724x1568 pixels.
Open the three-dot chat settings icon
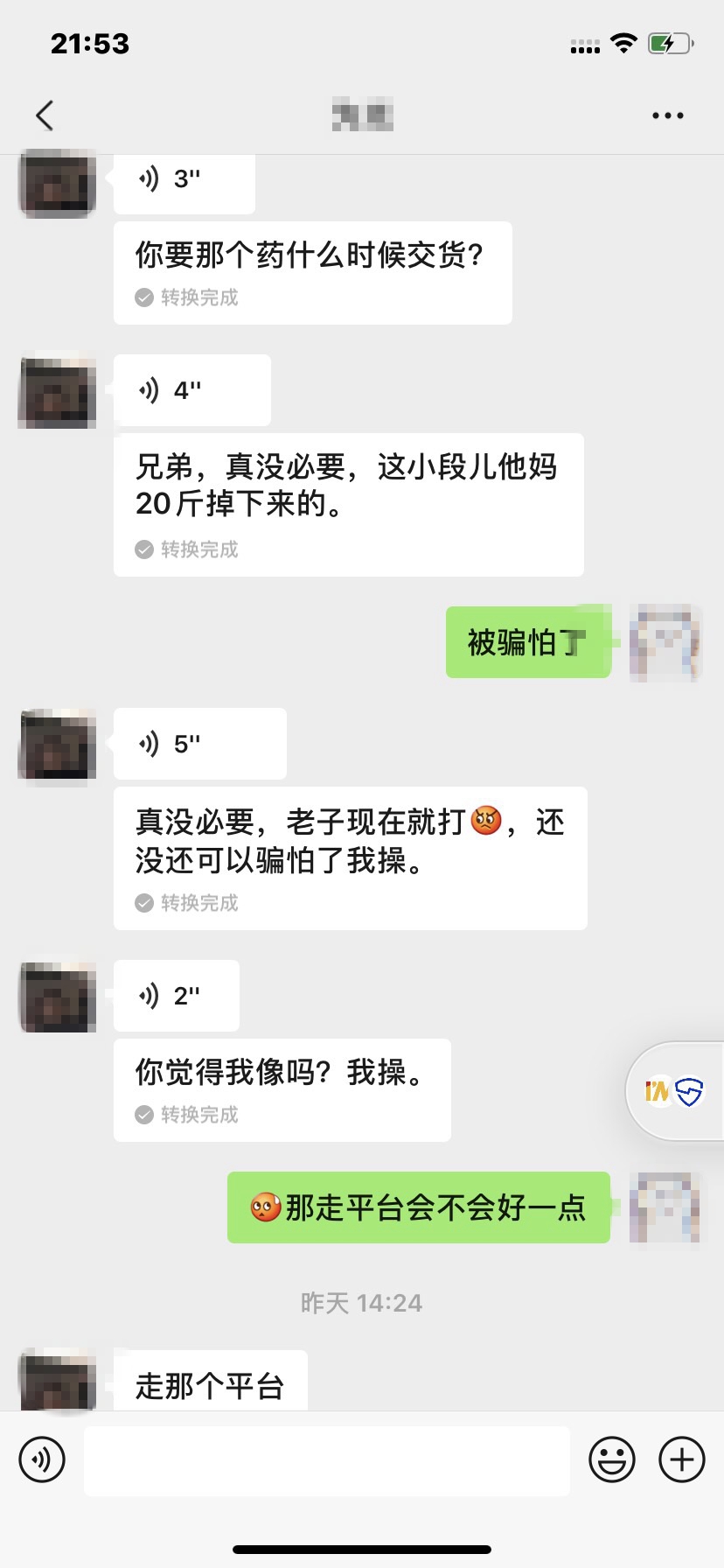click(667, 115)
